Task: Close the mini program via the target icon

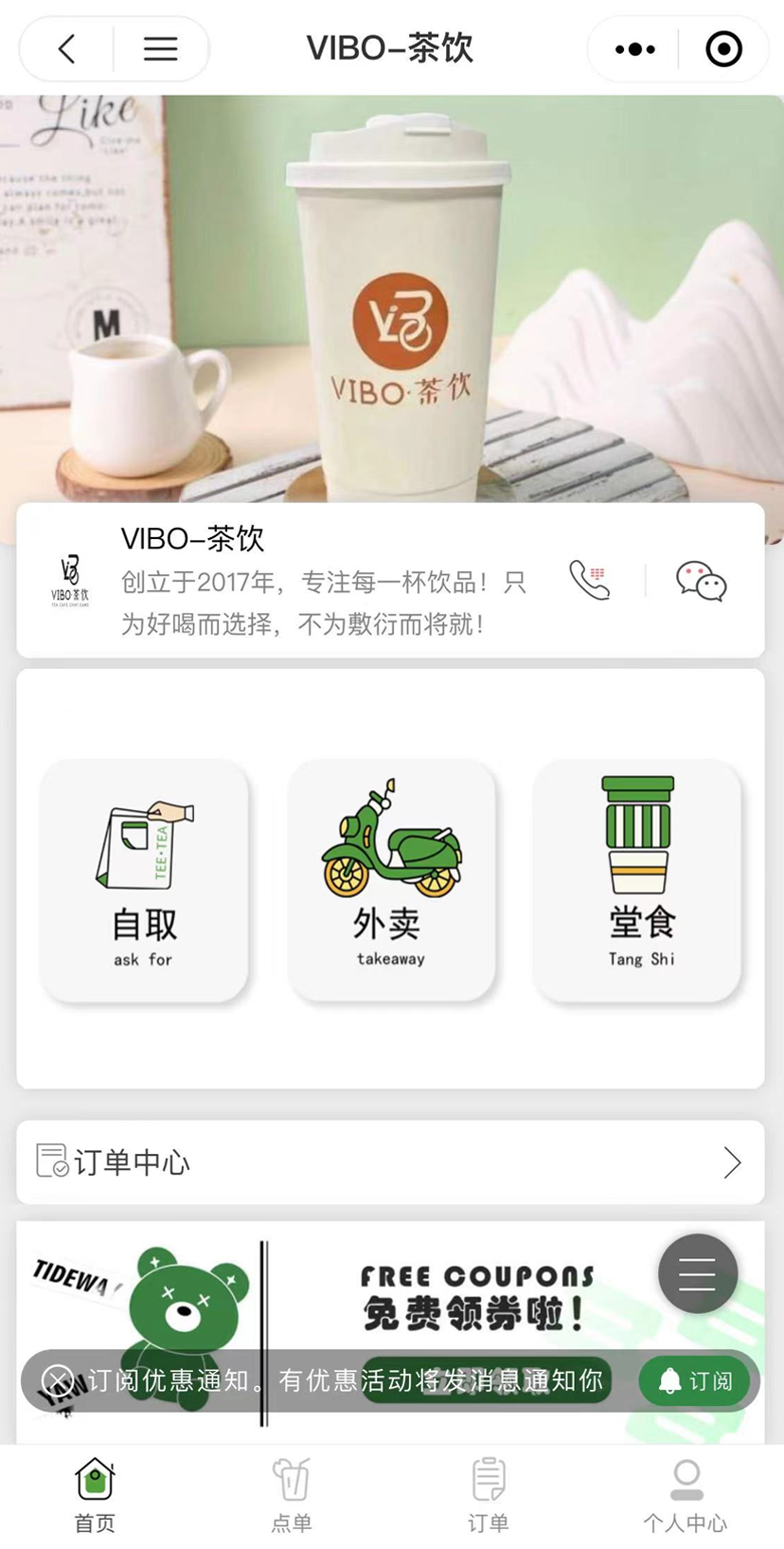Action: click(724, 49)
